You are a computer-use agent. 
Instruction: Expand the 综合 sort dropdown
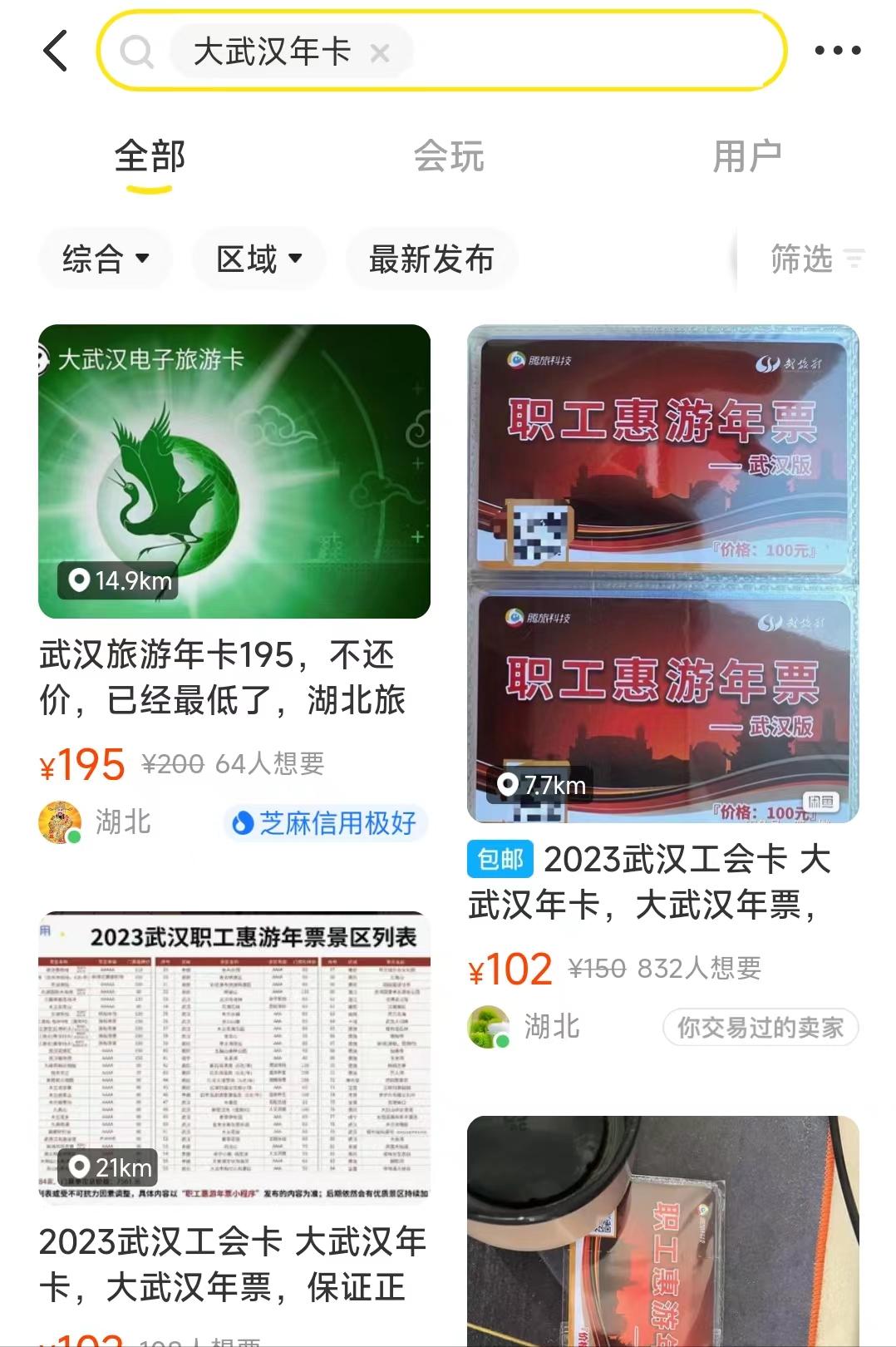pos(106,259)
